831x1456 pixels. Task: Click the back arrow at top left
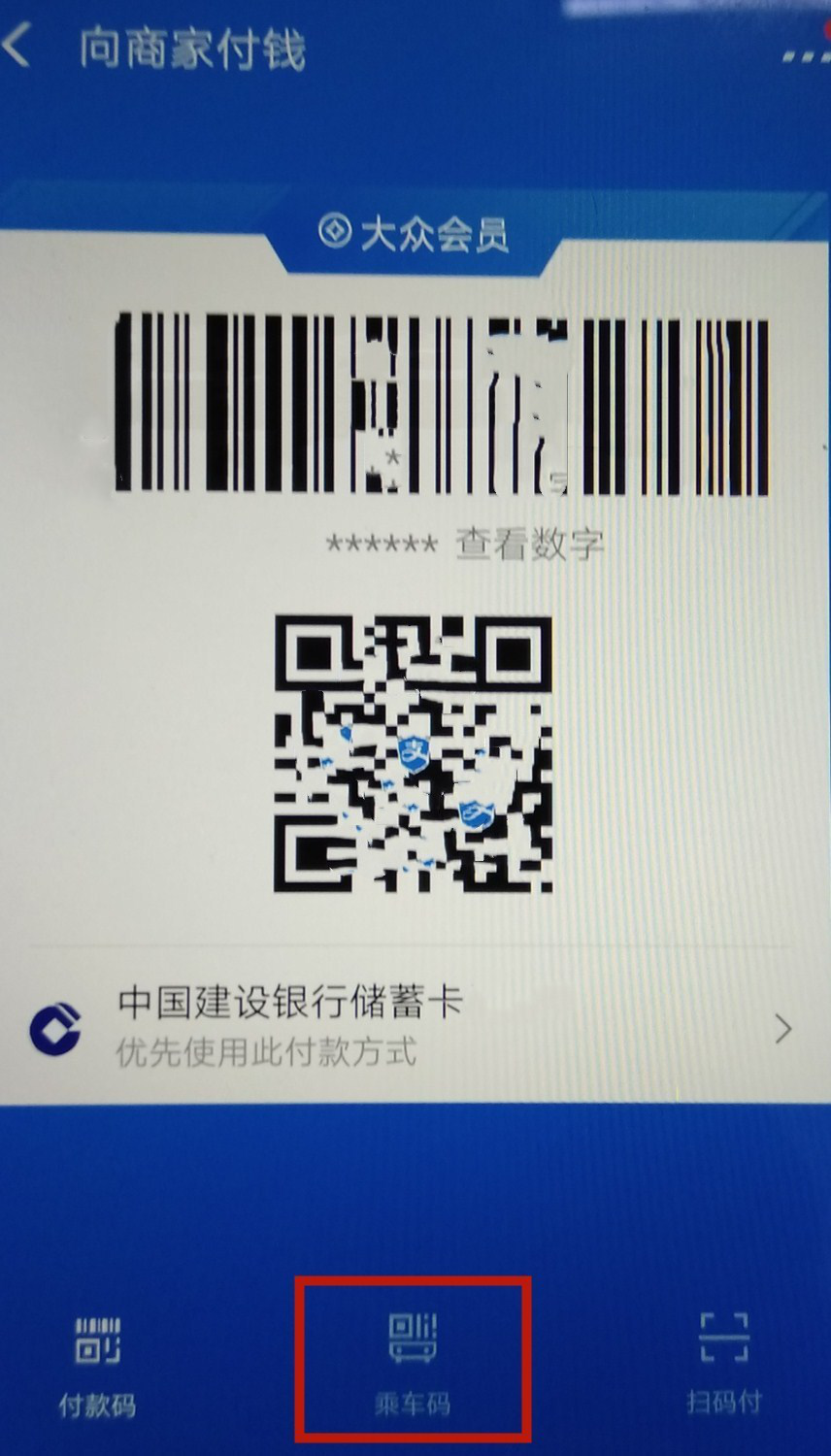tap(16, 44)
